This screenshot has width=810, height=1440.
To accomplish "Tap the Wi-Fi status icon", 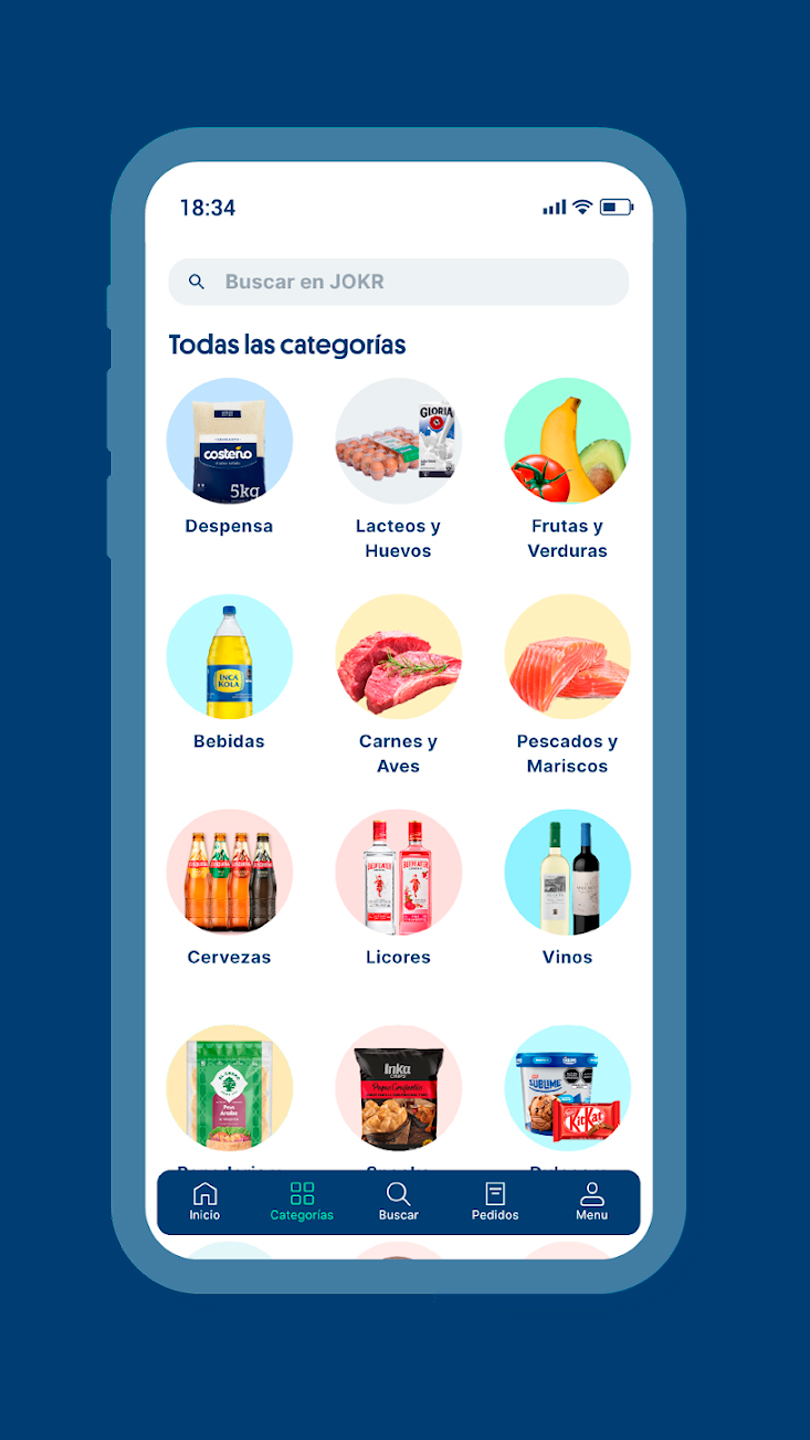I will pos(581,208).
